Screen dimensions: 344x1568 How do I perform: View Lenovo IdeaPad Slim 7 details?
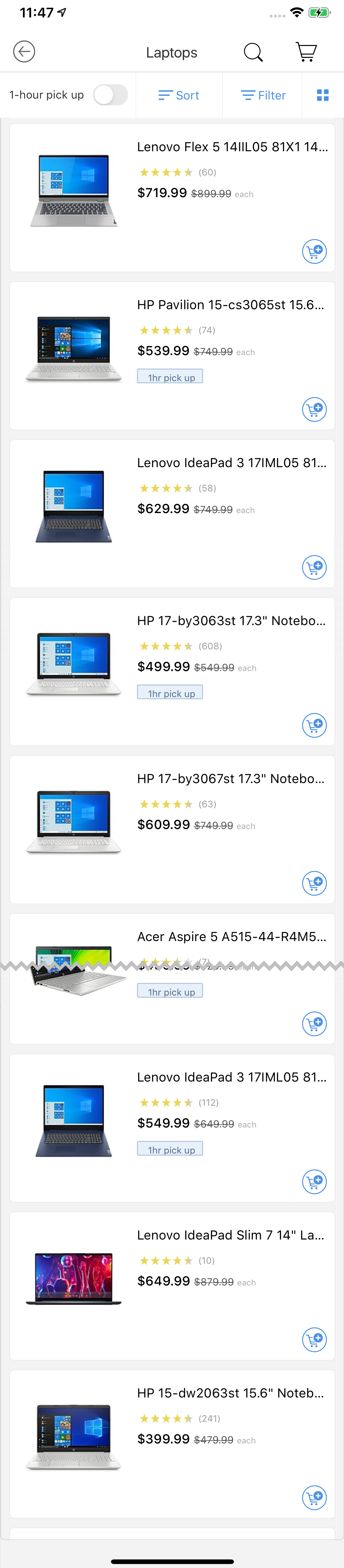click(x=230, y=1234)
